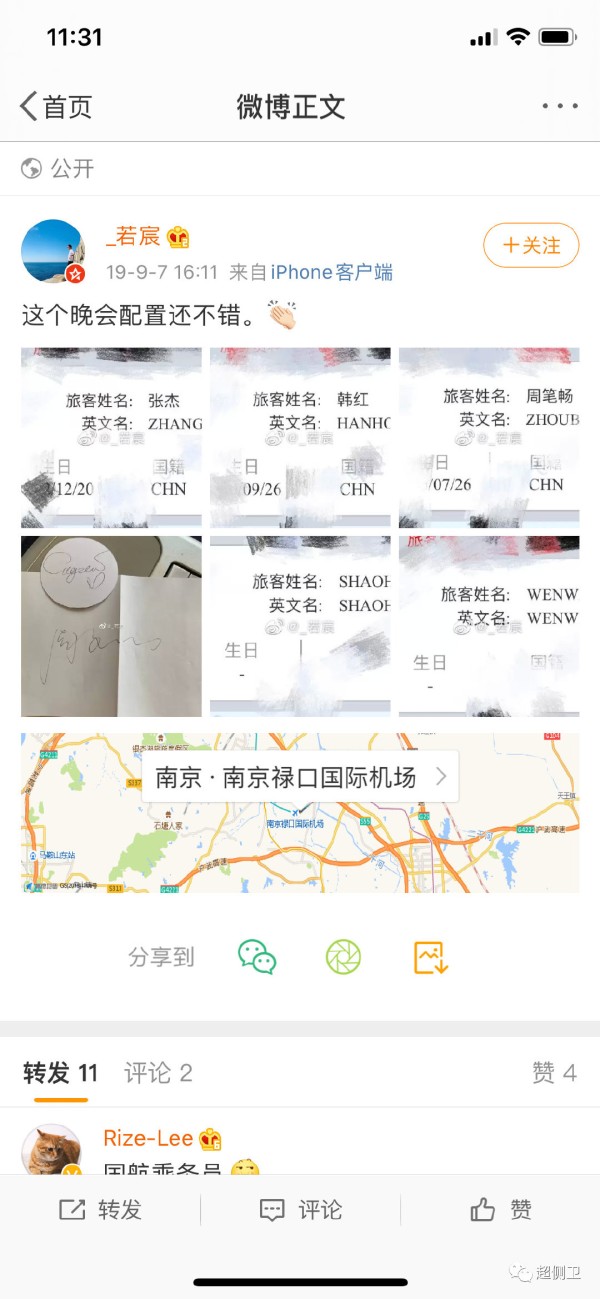Share via the green circular icon
The width and height of the screenshot is (600, 1299).
click(x=343, y=957)
